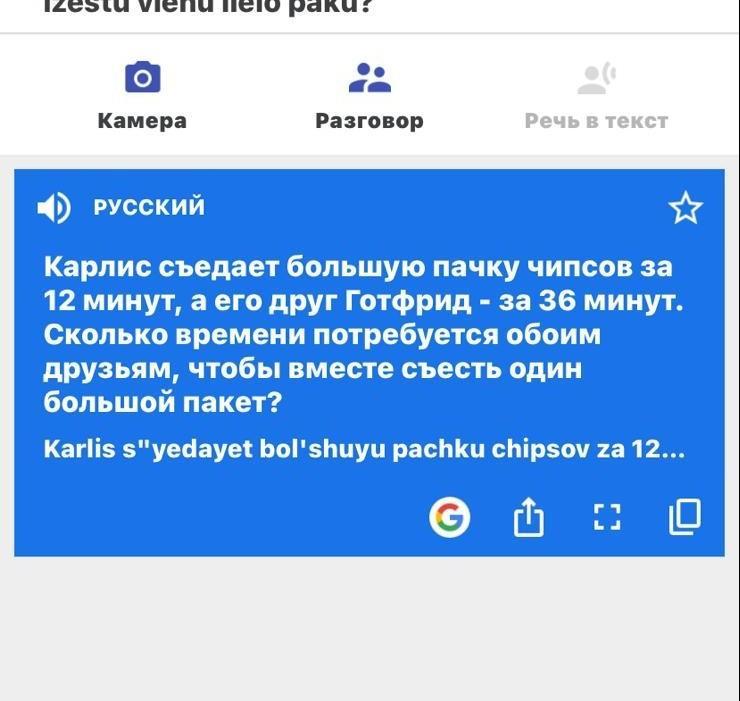740x701 pixels.
Task: Open the Камера translation mode
Action: (142, 96)
